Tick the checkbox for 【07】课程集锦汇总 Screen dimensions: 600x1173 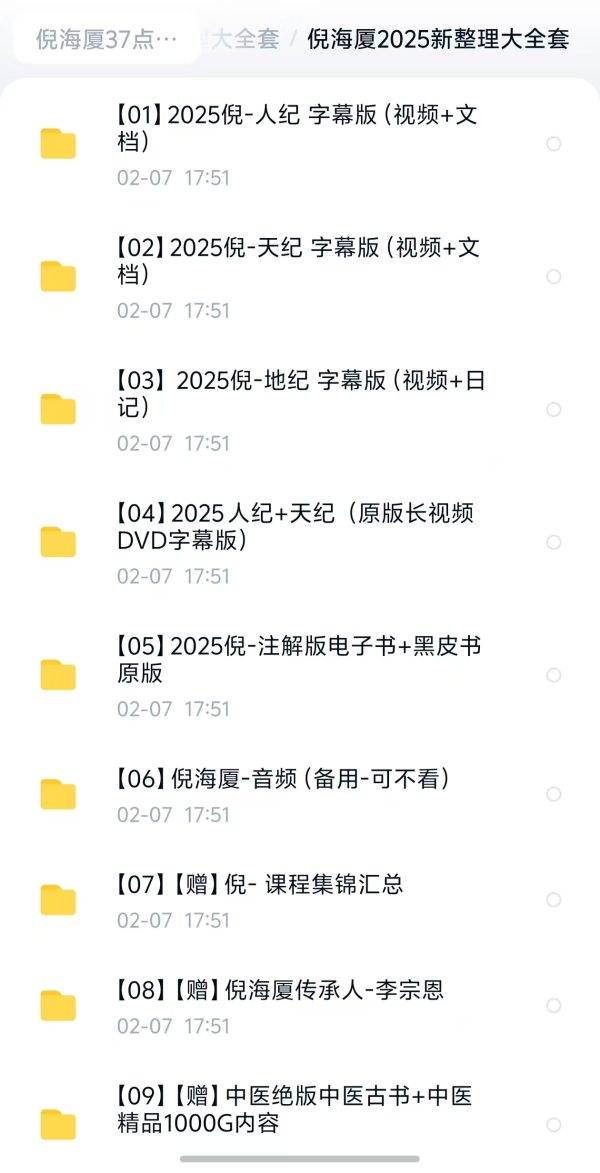[x=553, y=900]
